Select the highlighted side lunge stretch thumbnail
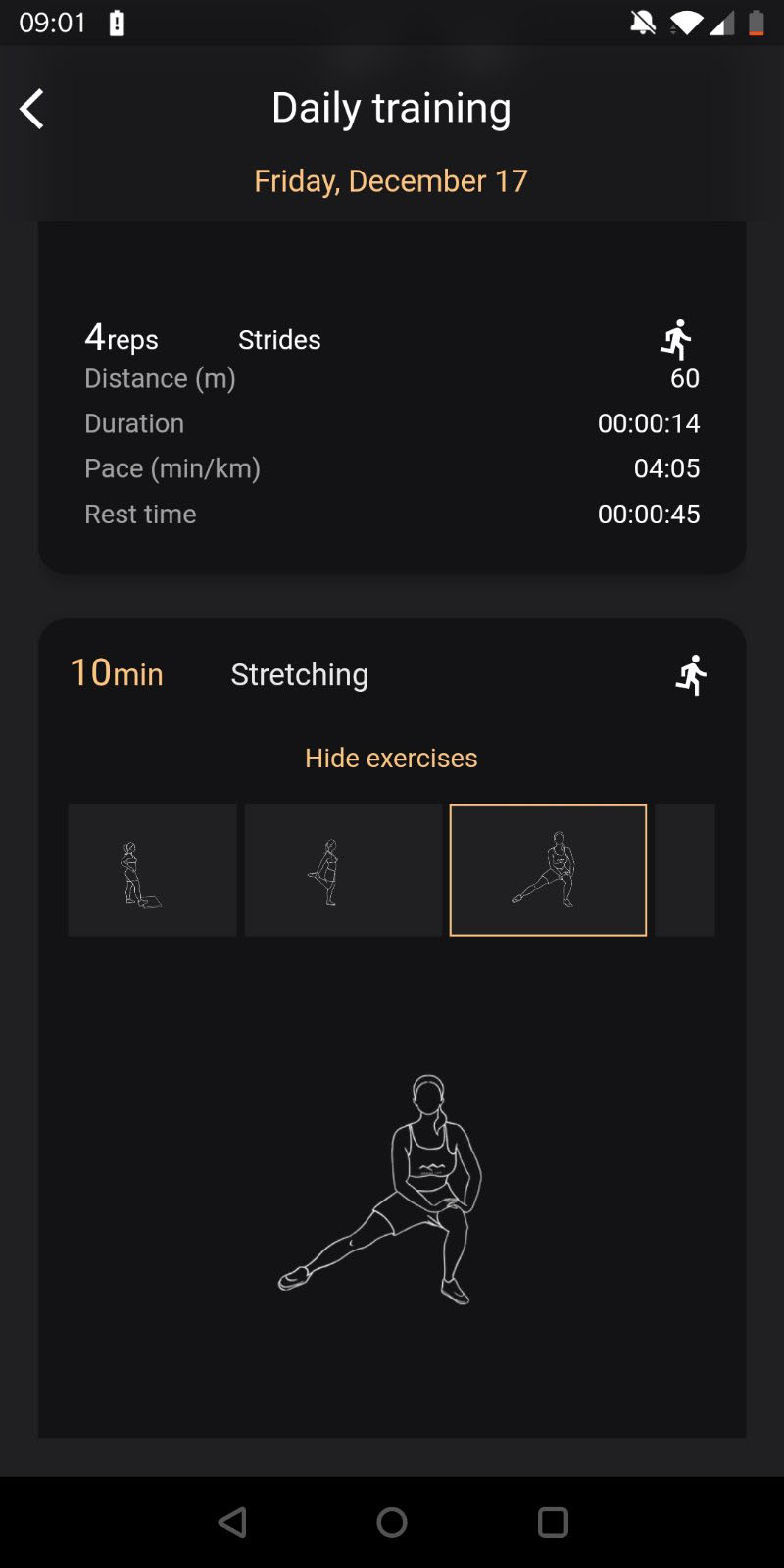Viewport: 784px width, 1568px height. (548, 870)
